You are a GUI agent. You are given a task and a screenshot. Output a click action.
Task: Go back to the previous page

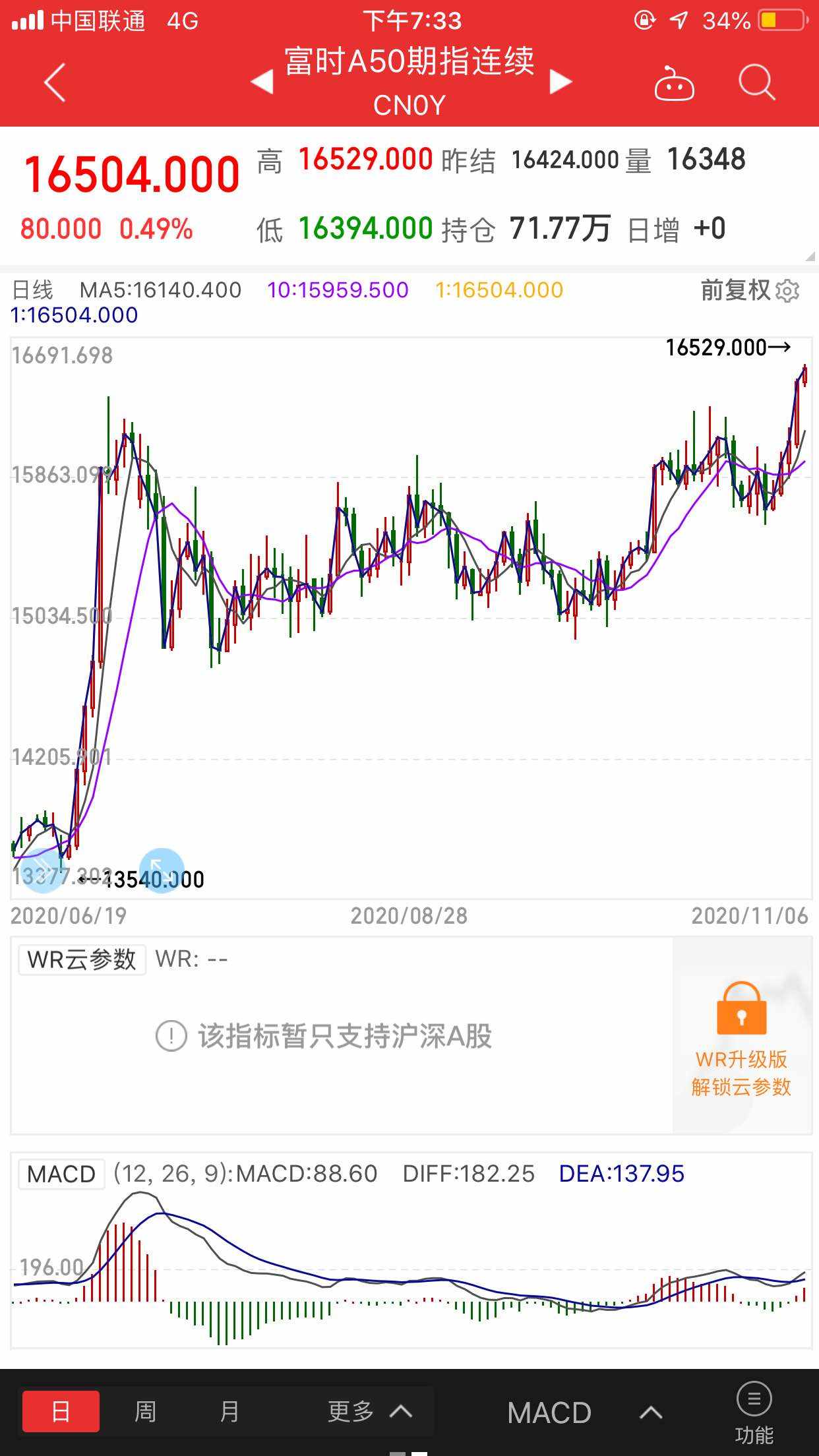pos(55,82)
